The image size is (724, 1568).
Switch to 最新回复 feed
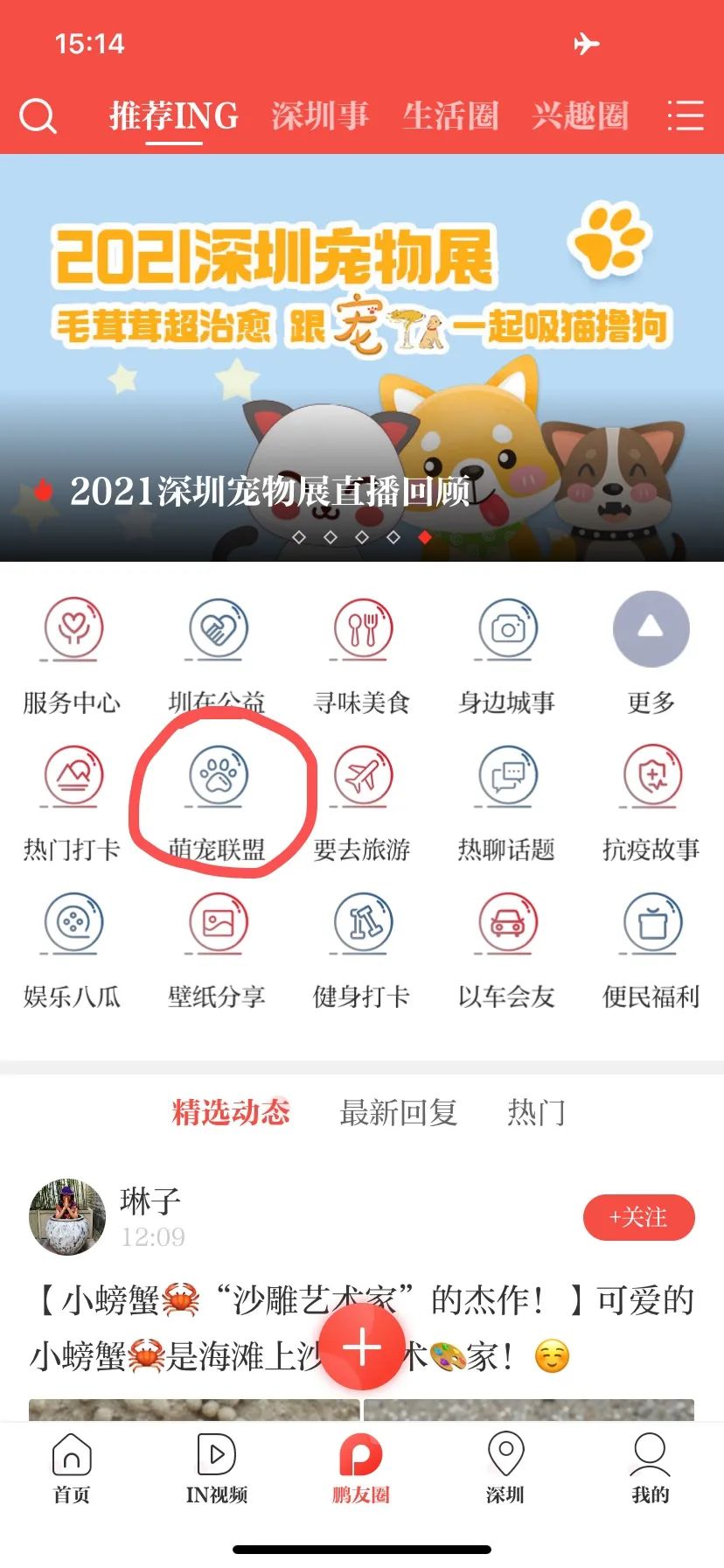coord(399,1112)
